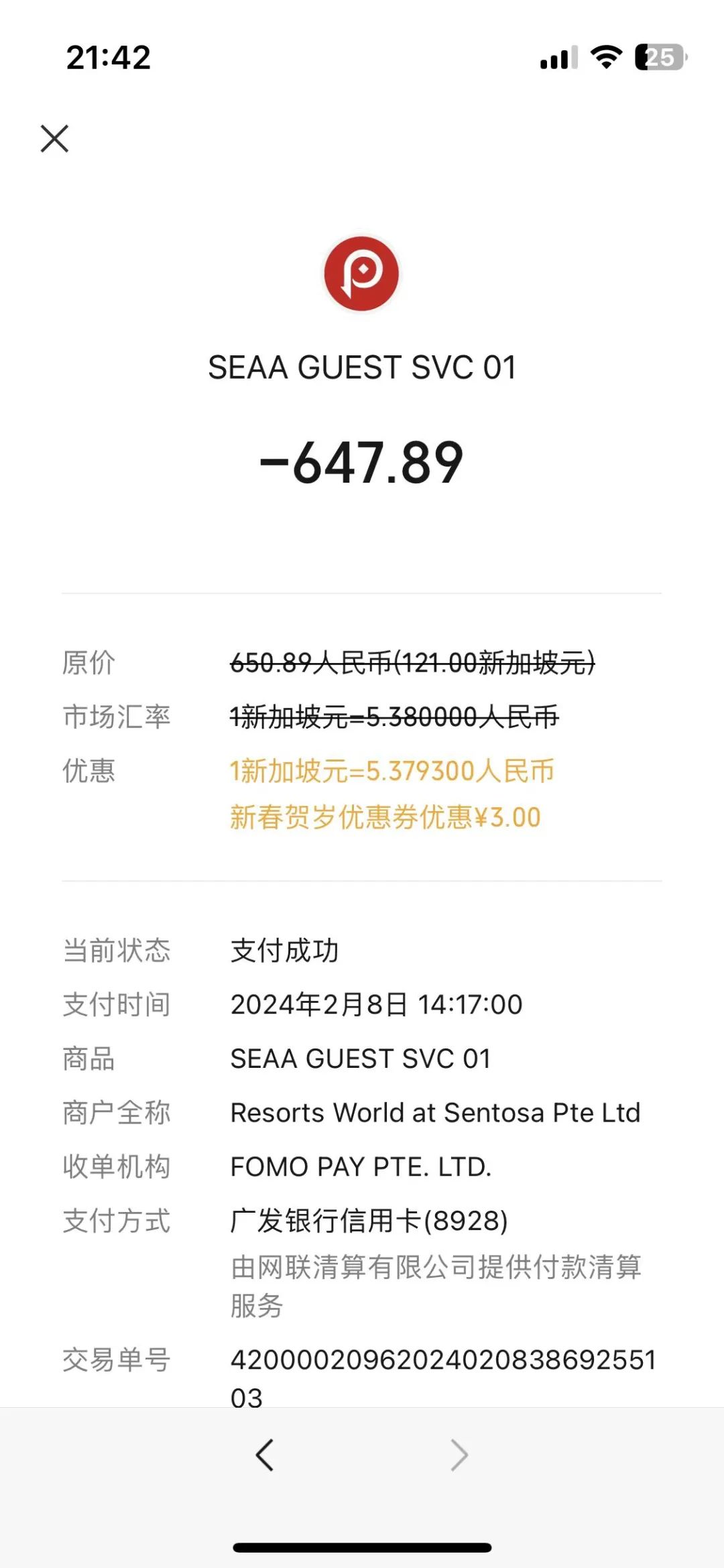The height and width of the screenshot is (1568, 724).
Task: Tap the forward arrow in bottom bar
Action: coord(459,1455)
